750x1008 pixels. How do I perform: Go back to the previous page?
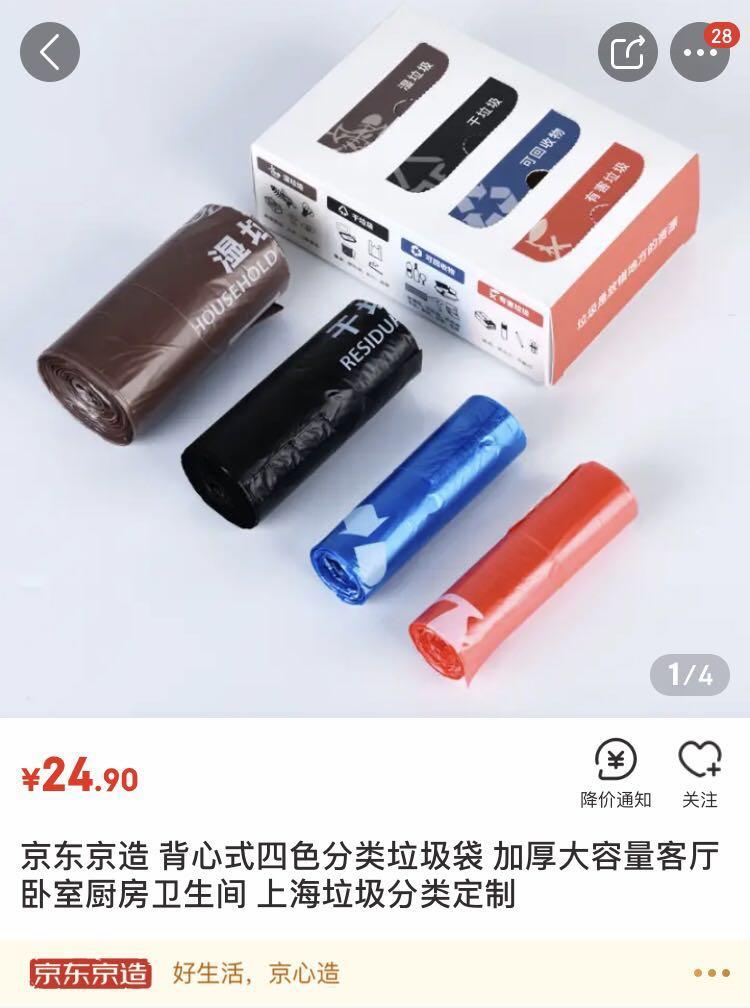49,51
